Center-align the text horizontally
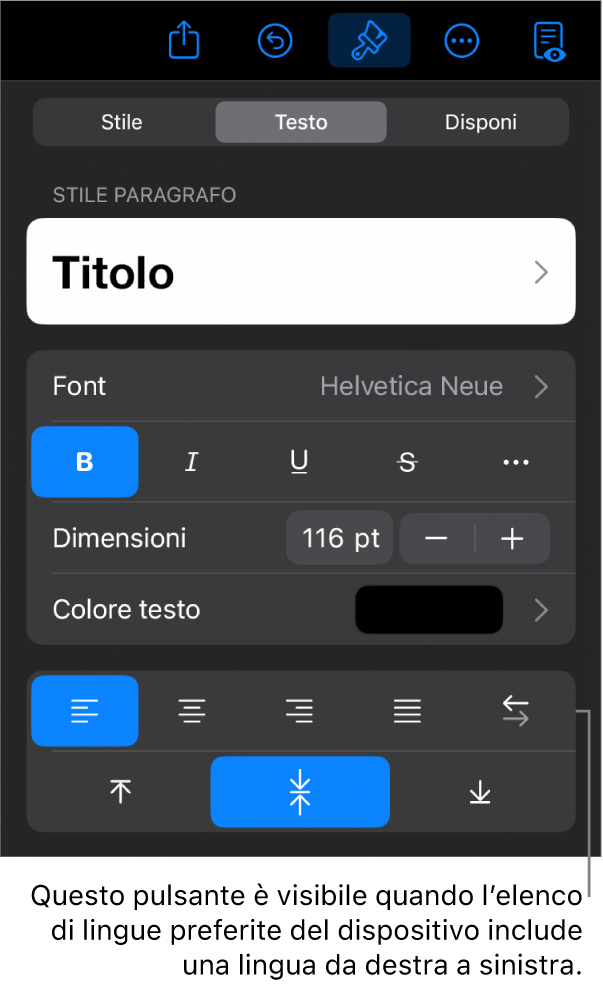Screen dimensions: 603x993 192,711
